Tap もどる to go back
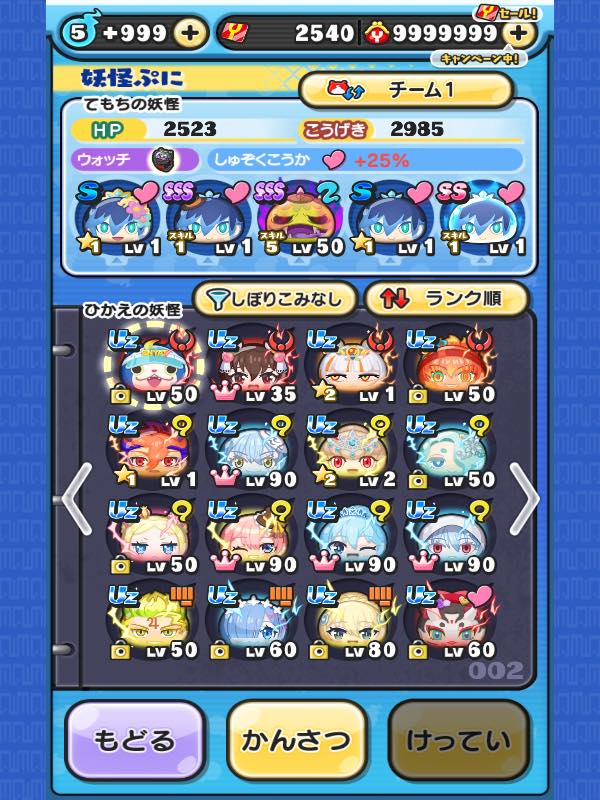600x800 pixels. 135,741
